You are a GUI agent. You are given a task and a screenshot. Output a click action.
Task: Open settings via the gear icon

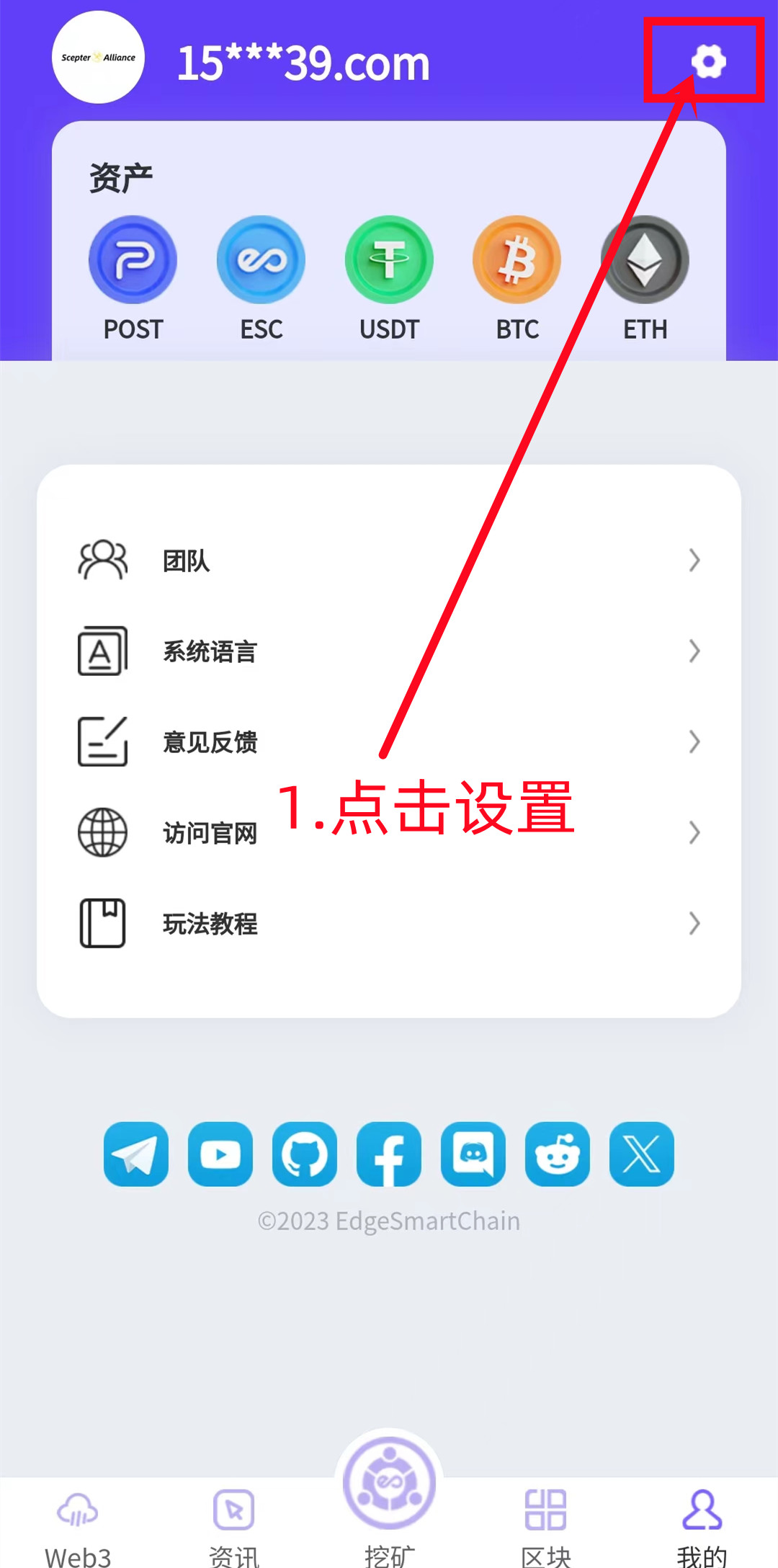tap(708, 61)
